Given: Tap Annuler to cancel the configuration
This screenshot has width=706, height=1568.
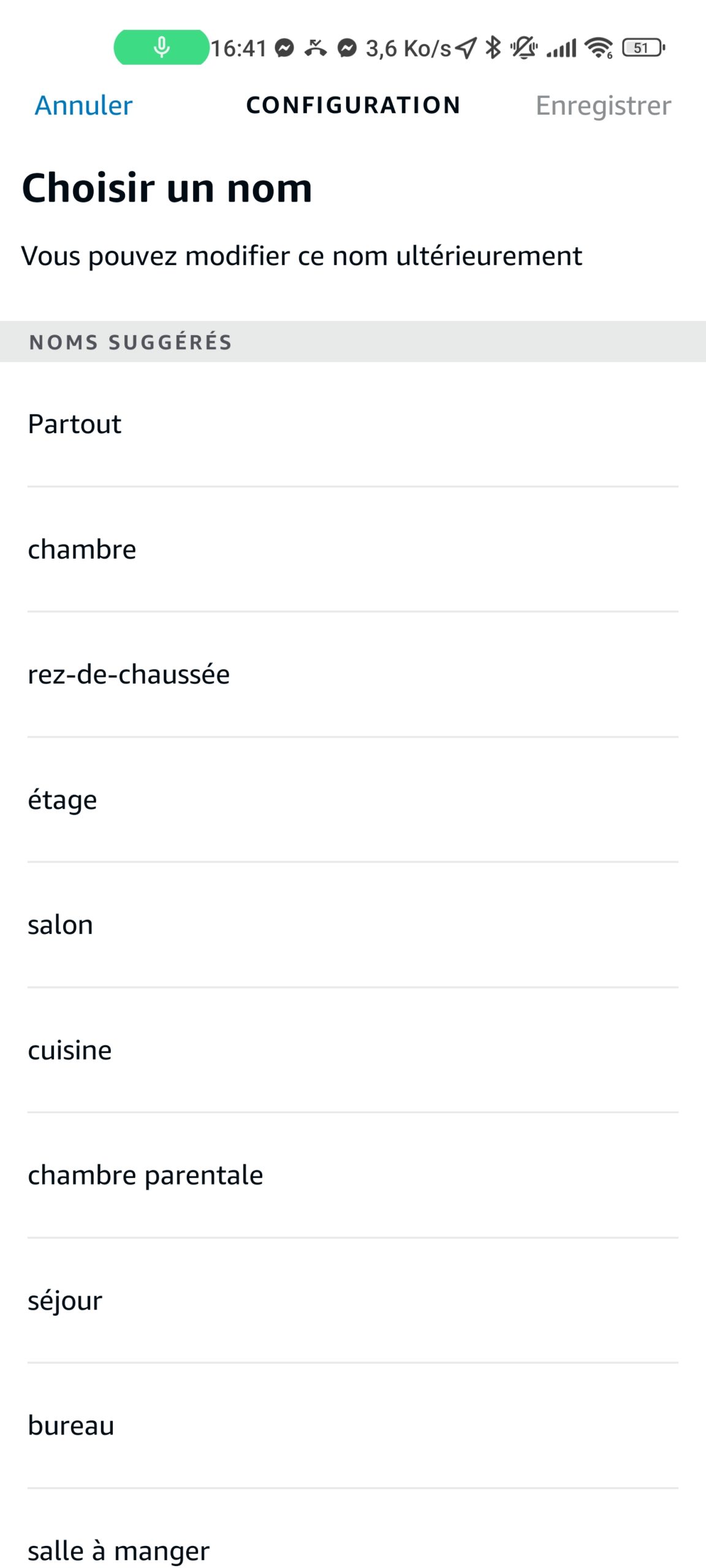Looking at the screenshot, I should click(83, 105).
